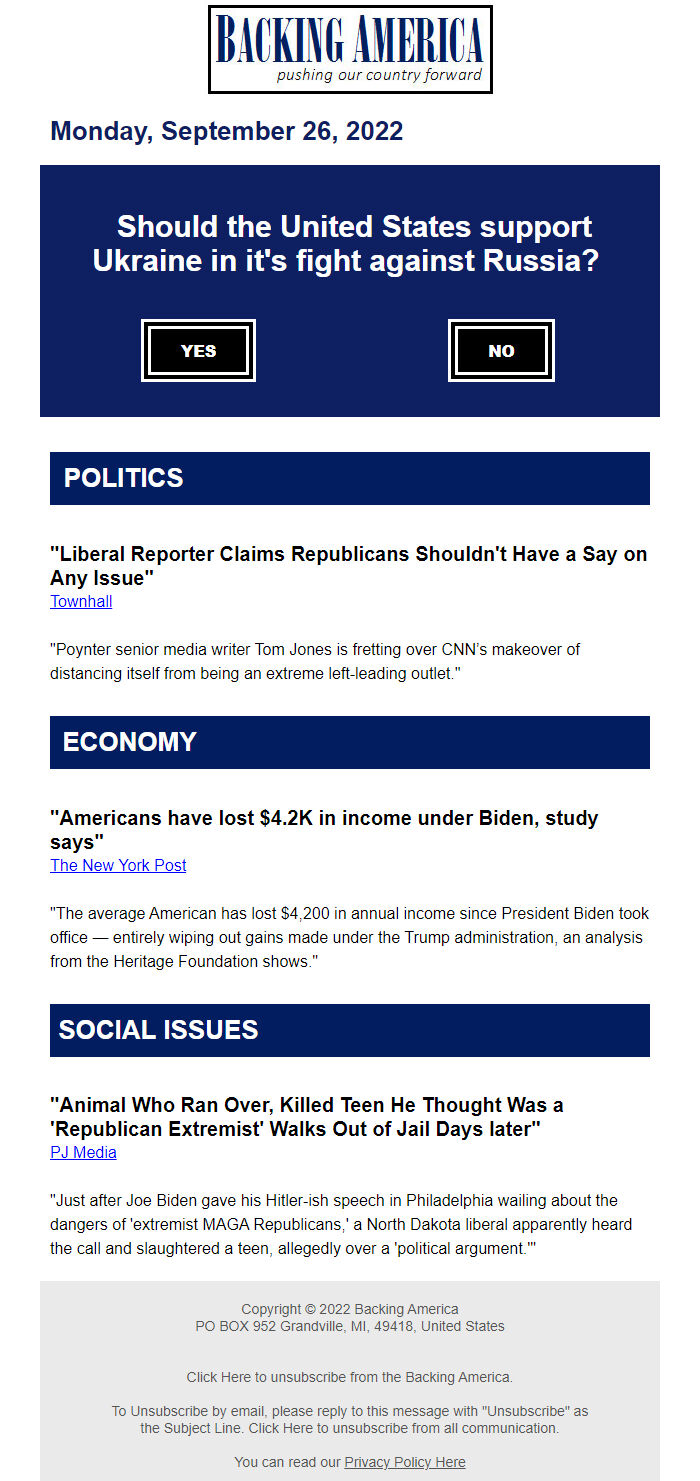Open the Townhall source link
This screenshot has width=700, height=1481.
pos(81,601)
